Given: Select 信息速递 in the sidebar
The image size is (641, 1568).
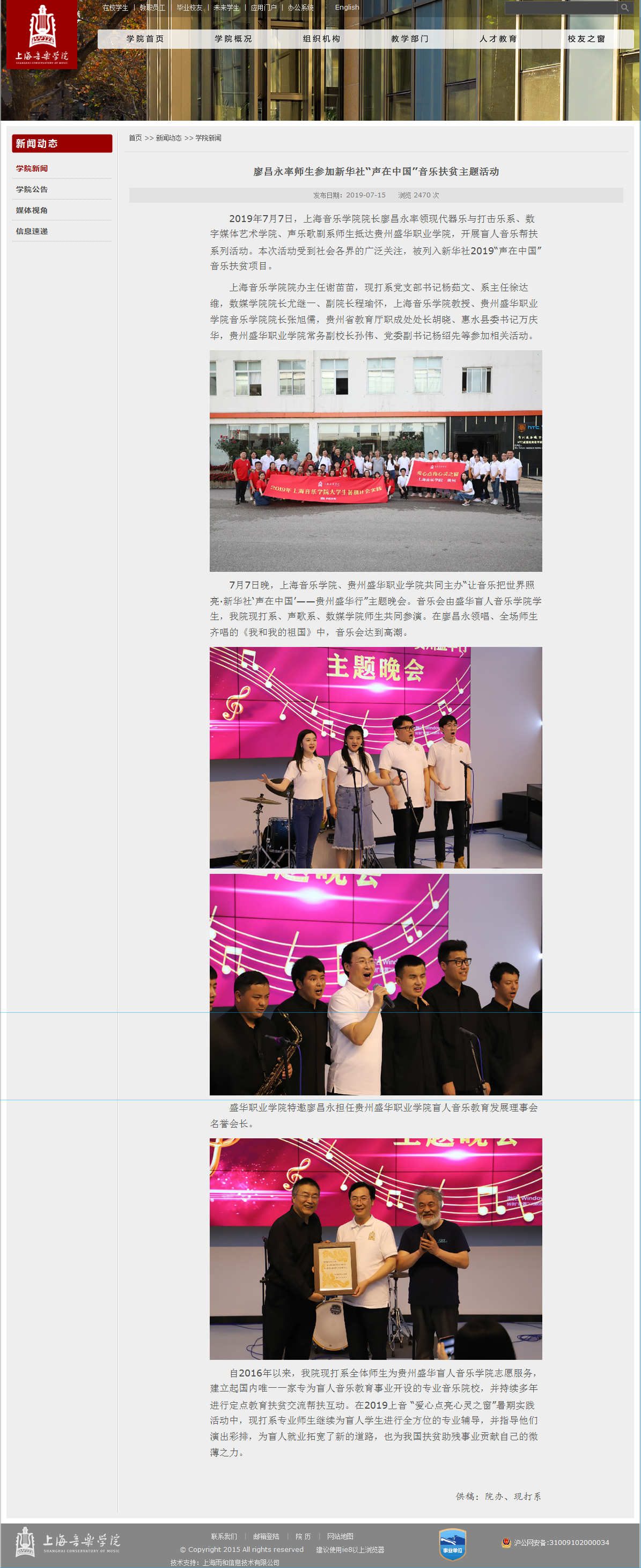Looking at the screenshot, I should click(x=32, y=231).
